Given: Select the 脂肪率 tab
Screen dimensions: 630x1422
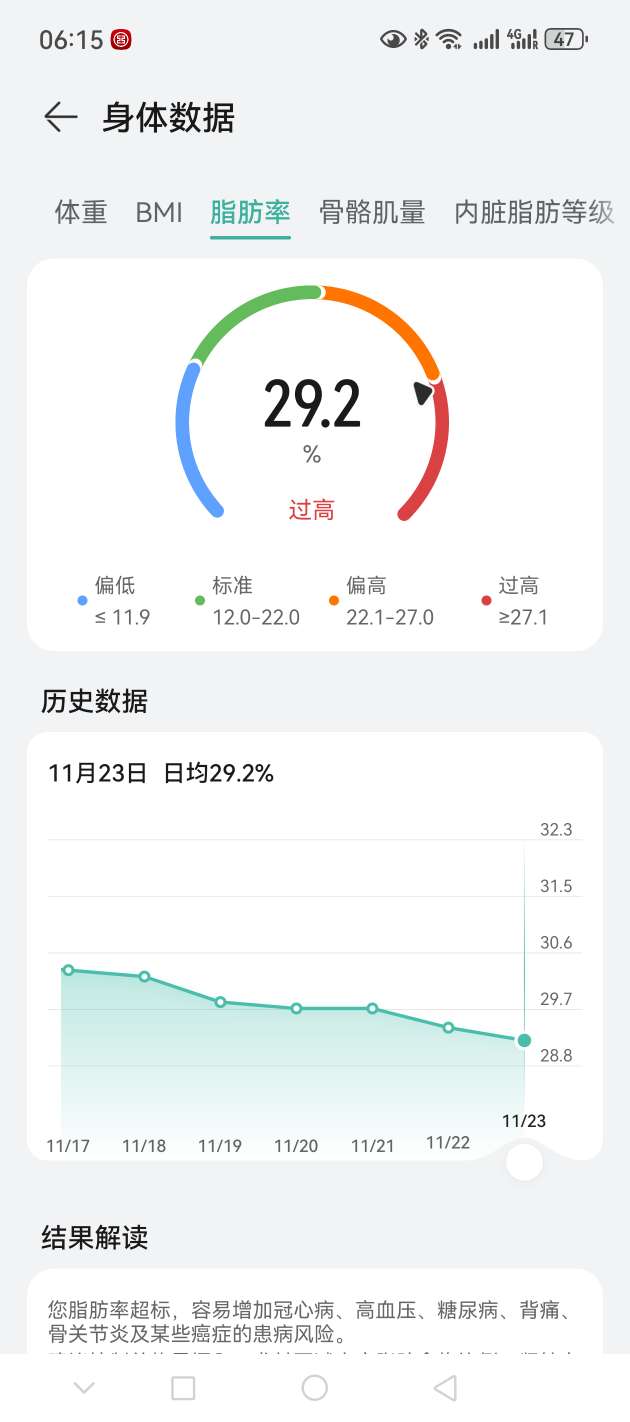Looking at the screenshot, I should pyautogui.click(x=250, y=212).
